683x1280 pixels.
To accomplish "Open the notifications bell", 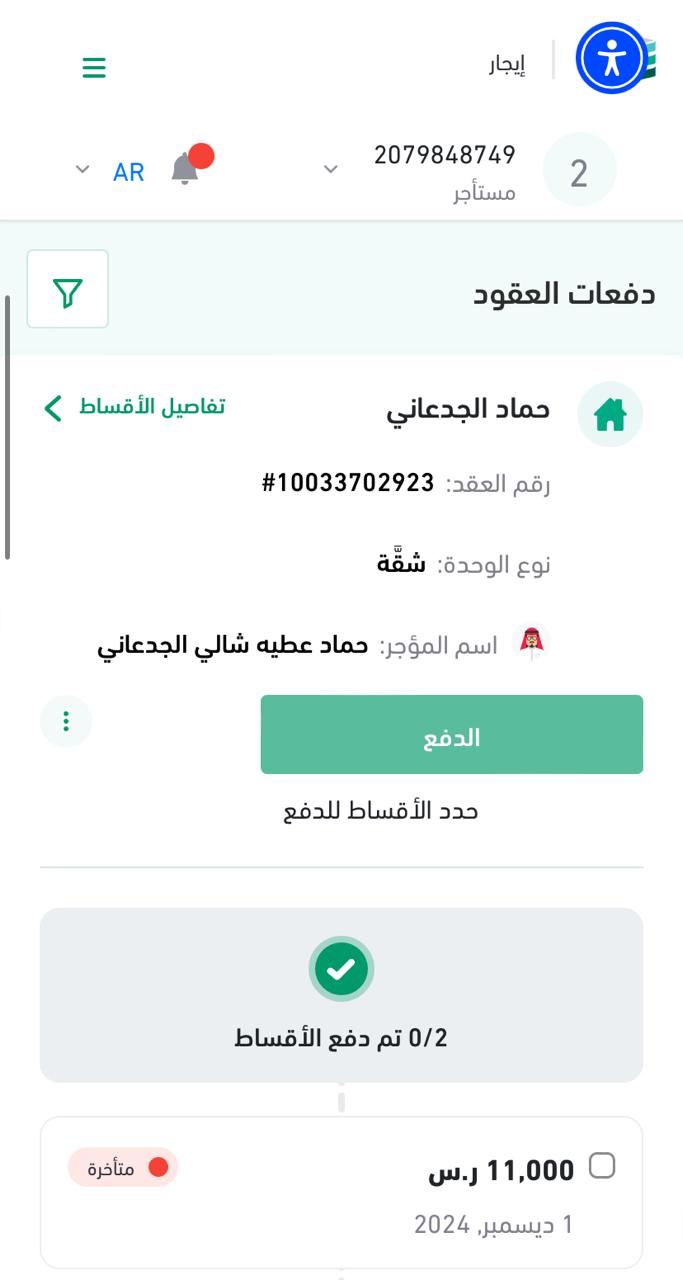I will click(185, 169).
